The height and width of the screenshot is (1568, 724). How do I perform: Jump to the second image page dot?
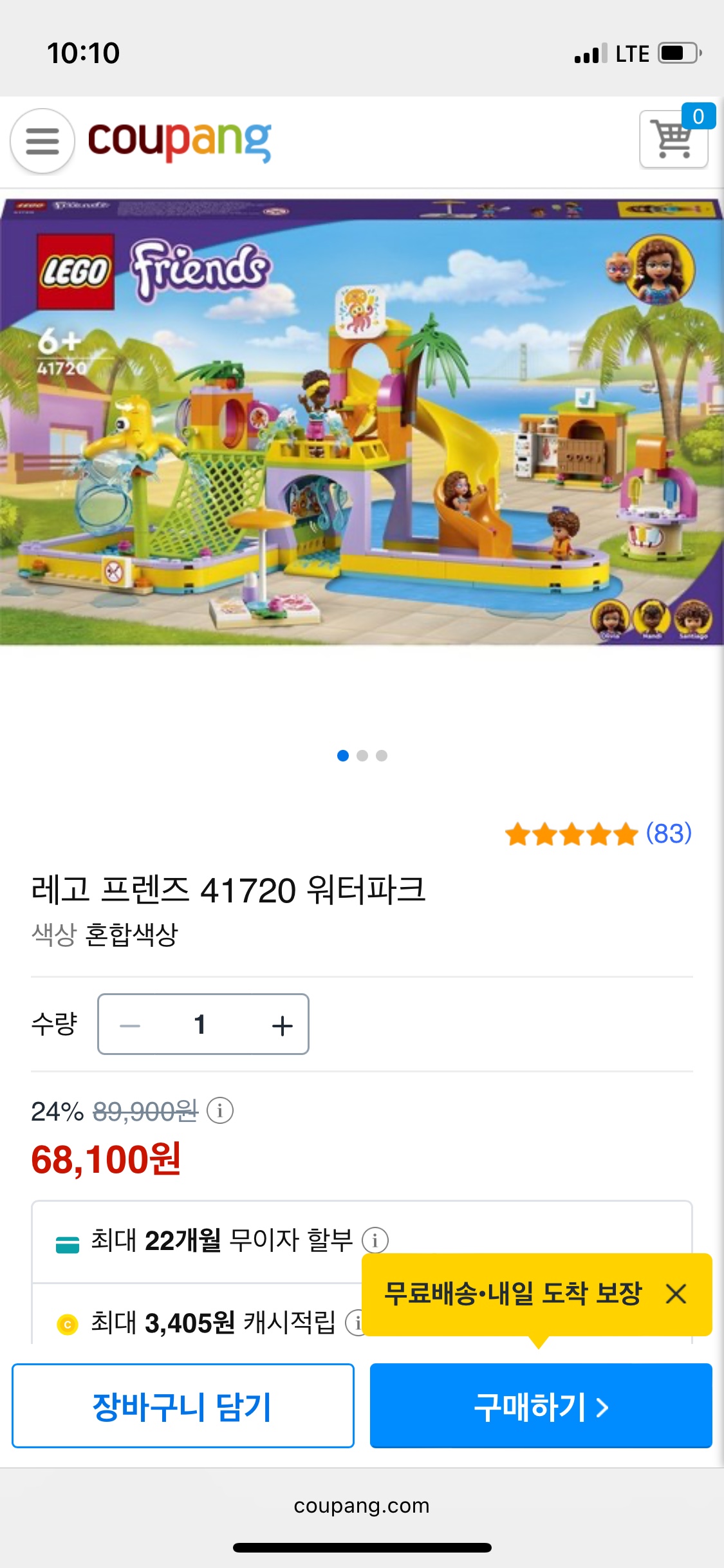tap(362, 756)
